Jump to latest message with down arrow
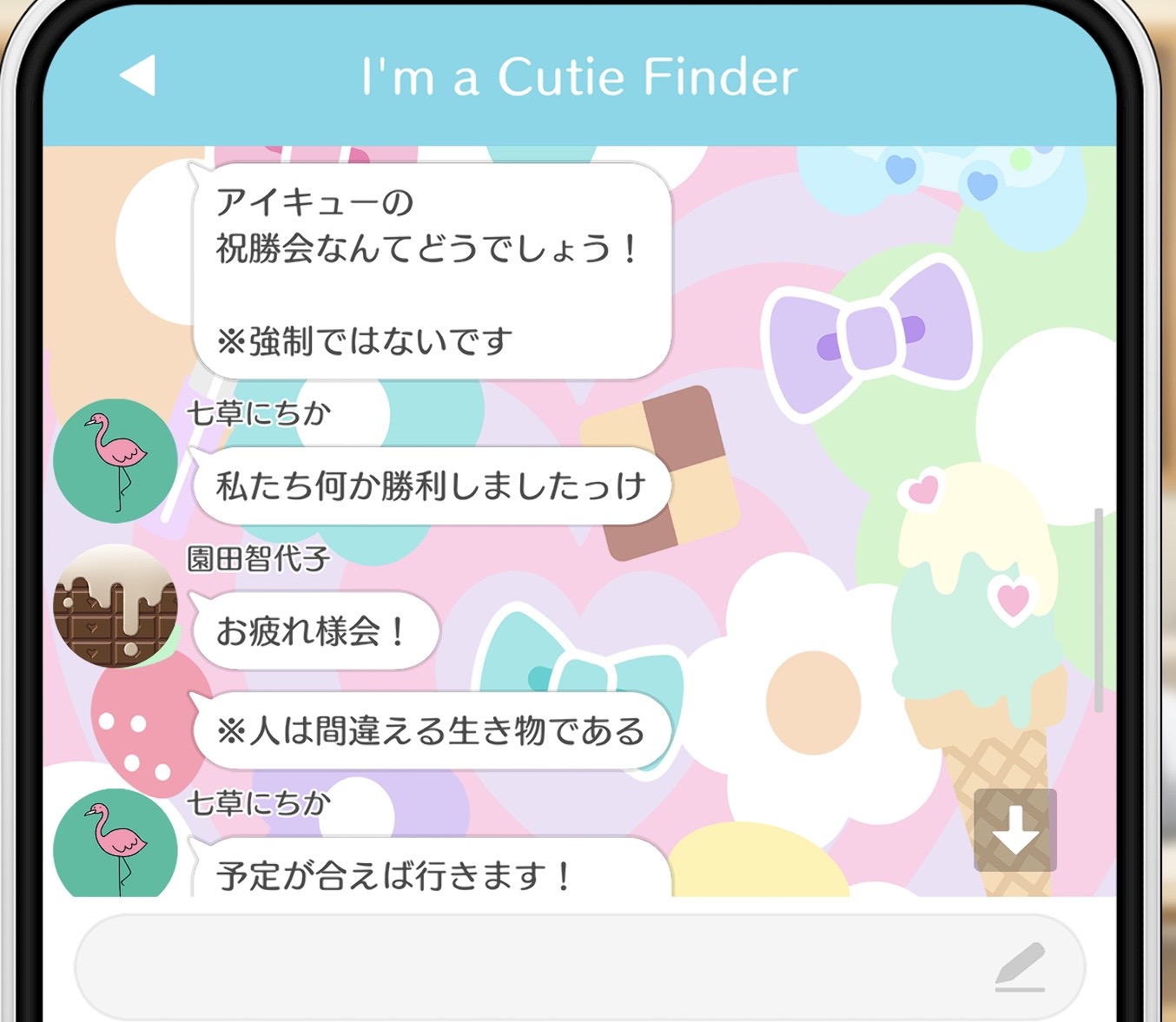 (x=1014, y=830)
